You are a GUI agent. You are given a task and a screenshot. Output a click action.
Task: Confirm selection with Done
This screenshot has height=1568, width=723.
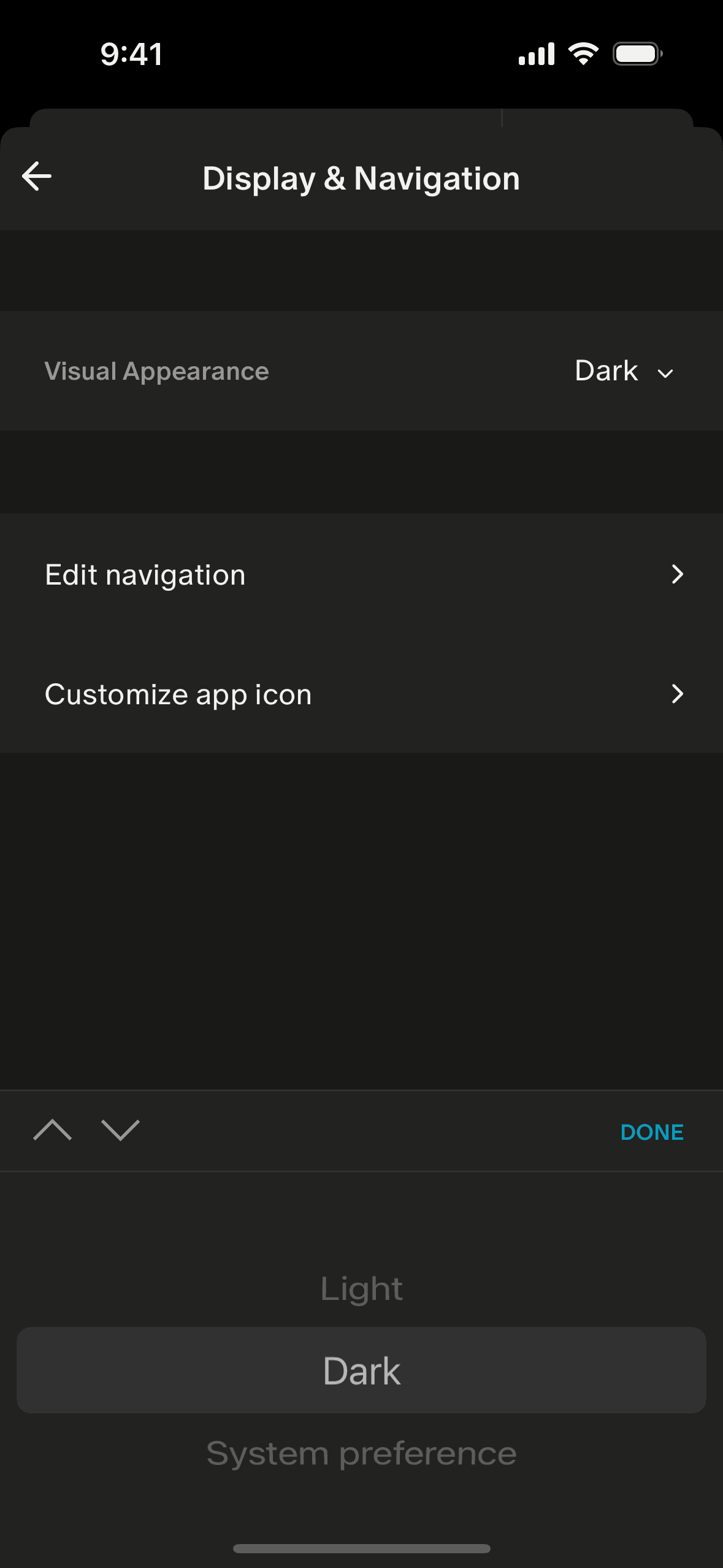click(x=651, y=1132)
